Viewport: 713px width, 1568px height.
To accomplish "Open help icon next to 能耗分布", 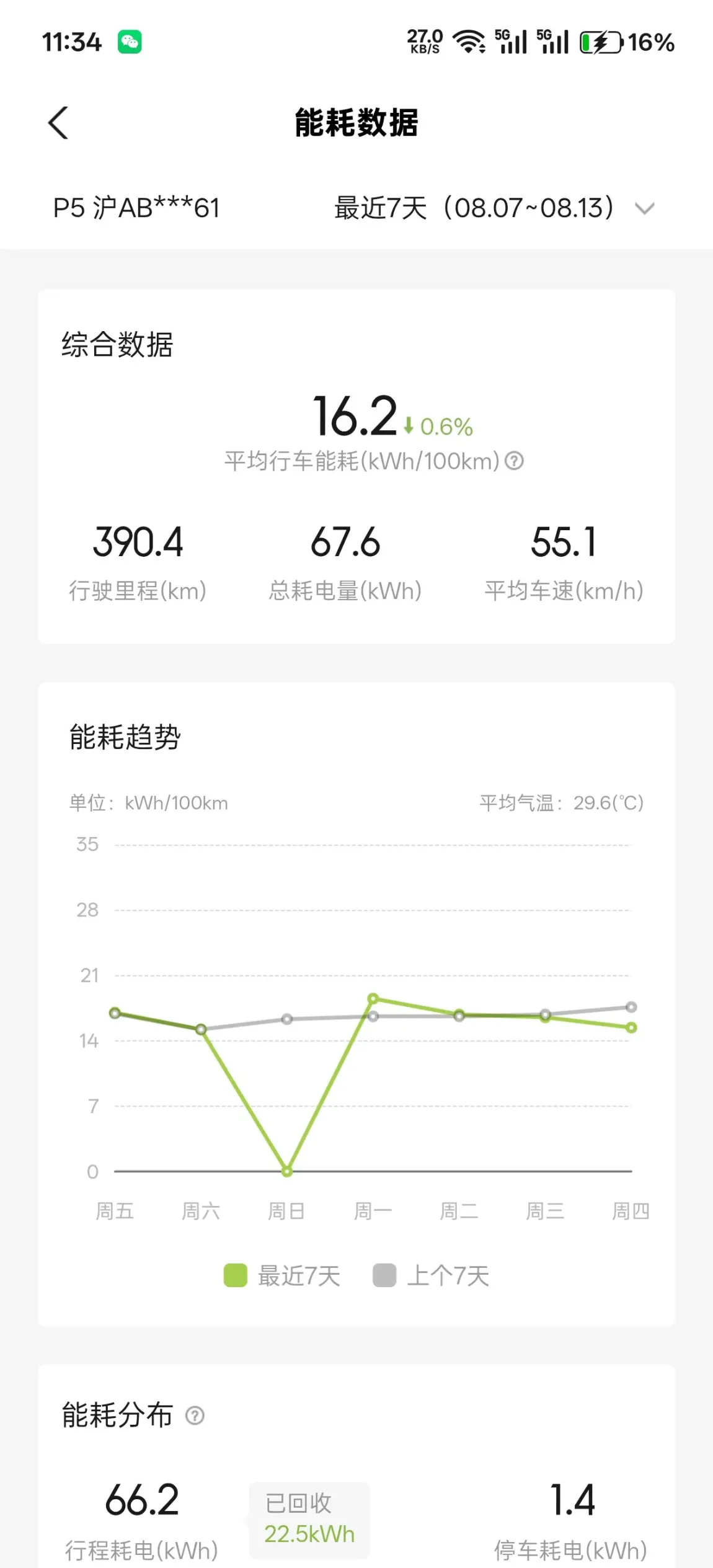I will point(195,1415).
